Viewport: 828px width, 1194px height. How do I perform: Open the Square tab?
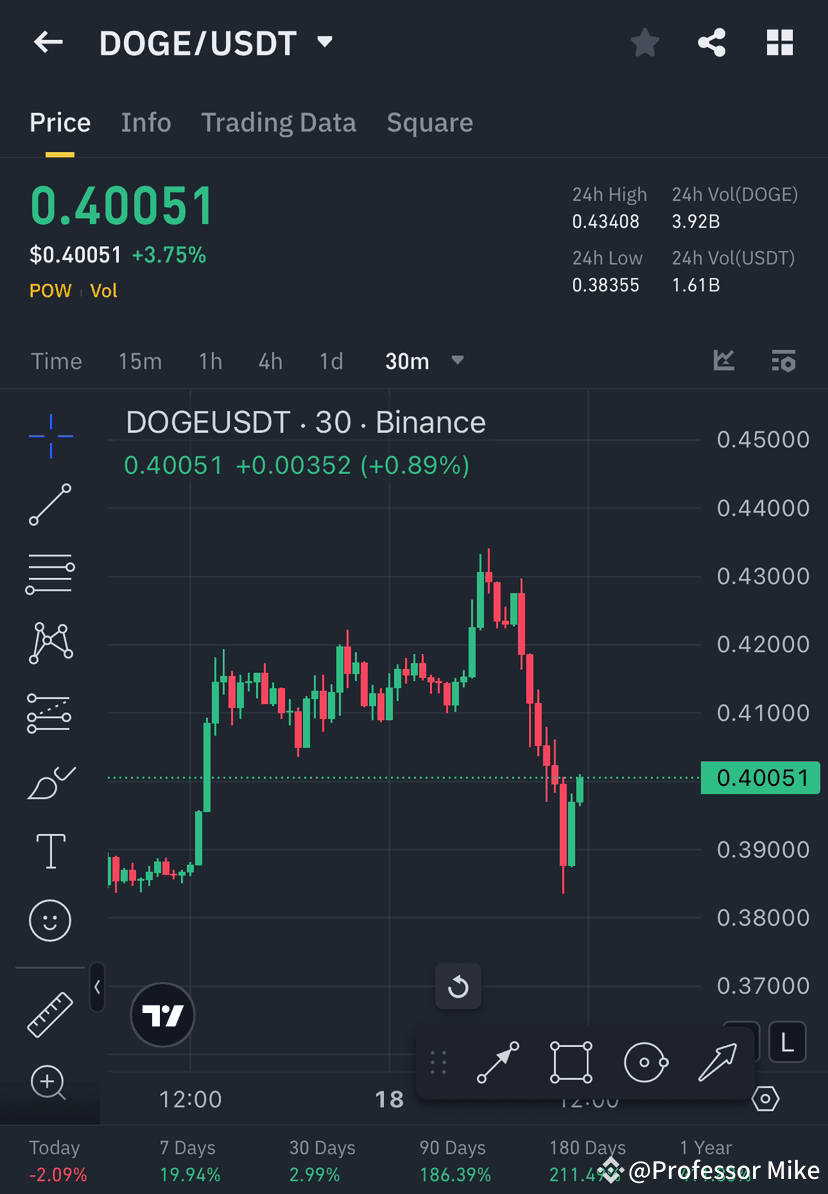coord(429,122)
